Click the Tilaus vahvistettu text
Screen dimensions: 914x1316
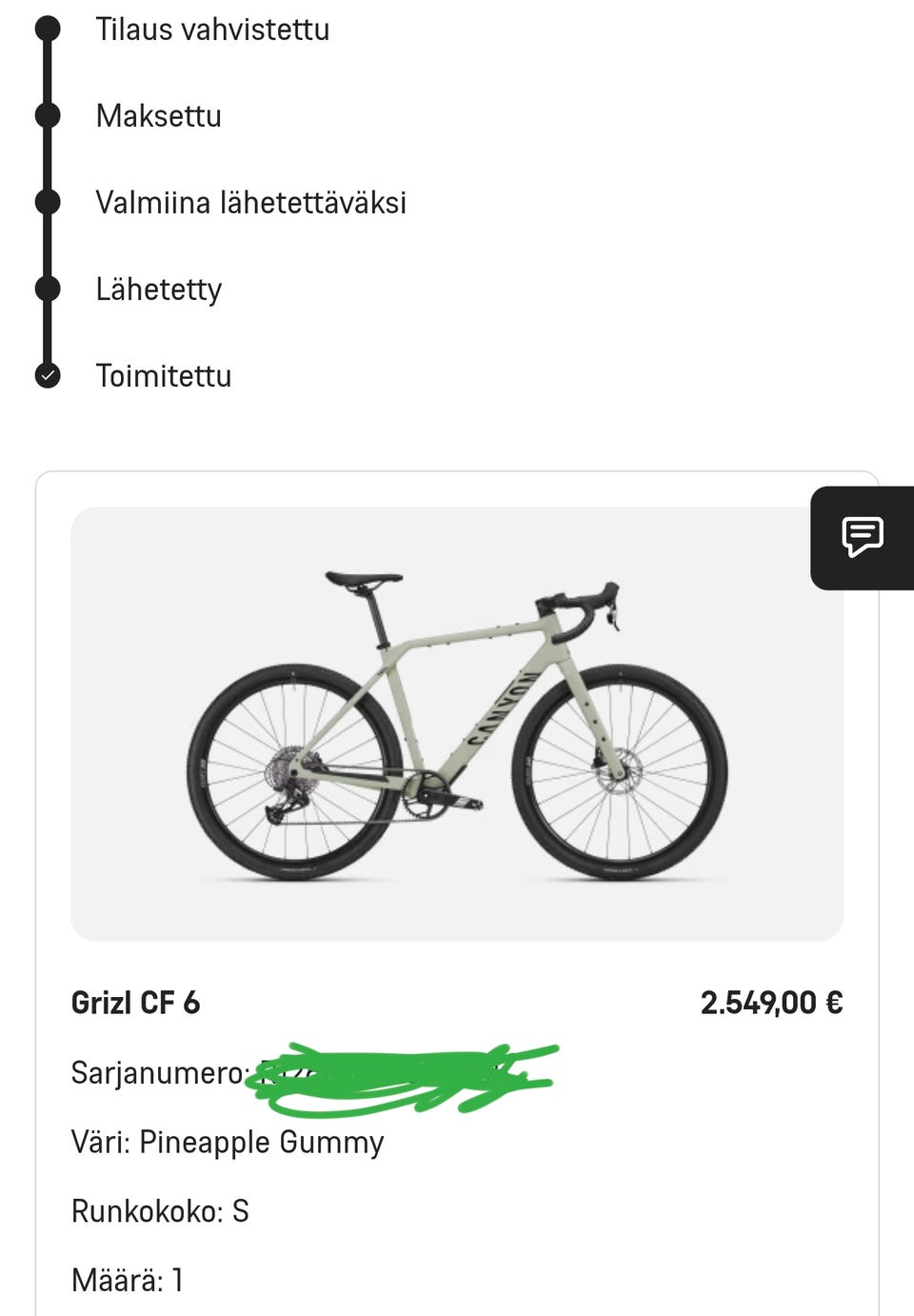pyautogui.click(x=211, y=30)
